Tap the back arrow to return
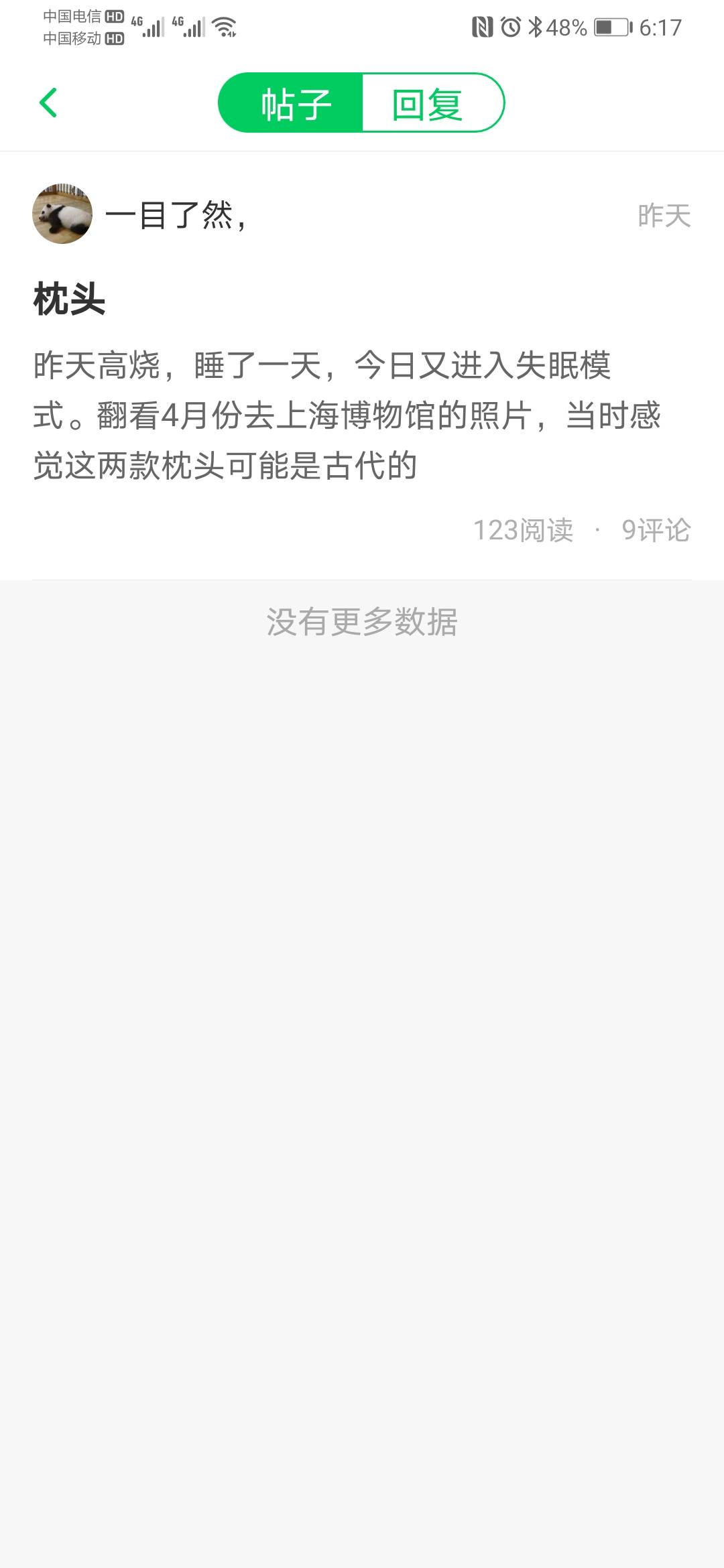Image resolution: width=724 pixels, height=1568 pixels. click(47, 104)
